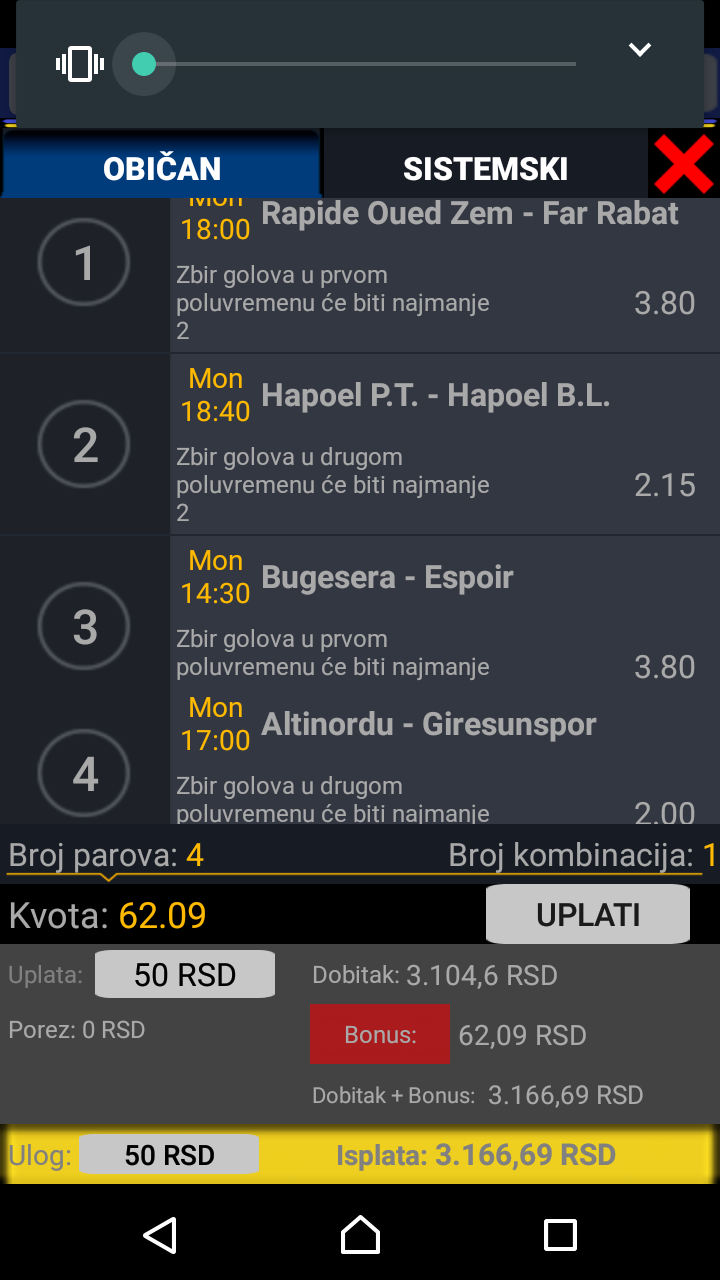This screenshot has width=720, height=1280.
Task: Expand the volume panel with the chevron
Action: pos(640,50)
